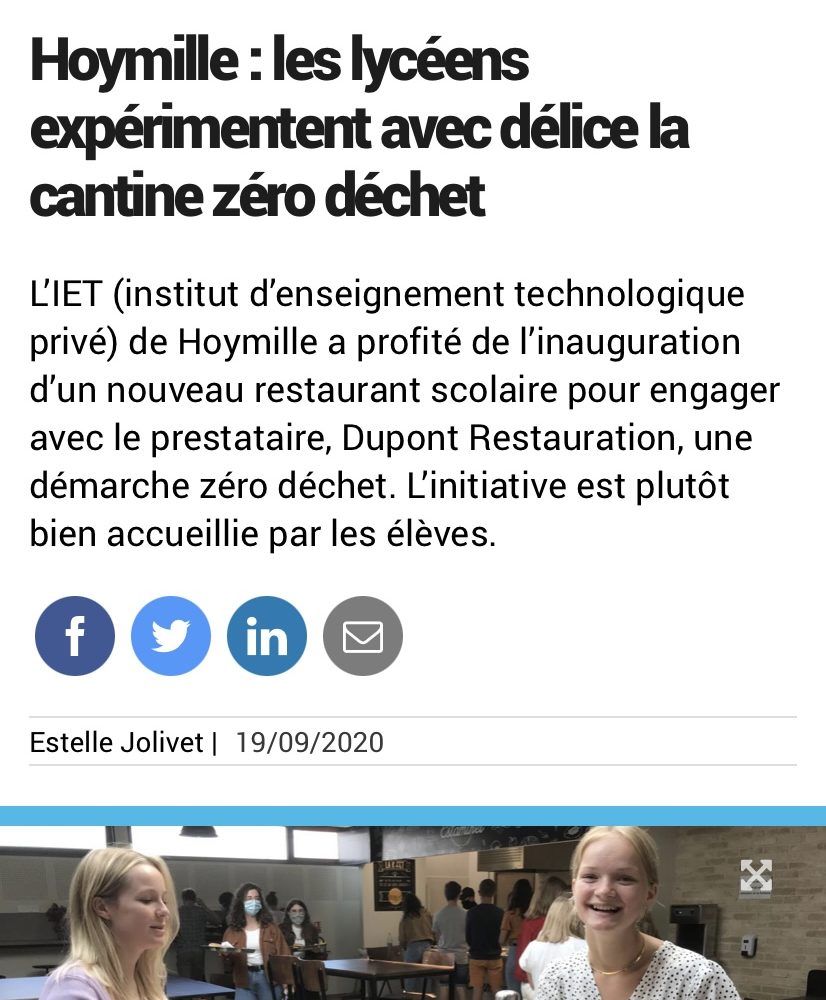Share the article on Twitter
The height and width of the screenshot is (1000, 826).
click(171, 636)
